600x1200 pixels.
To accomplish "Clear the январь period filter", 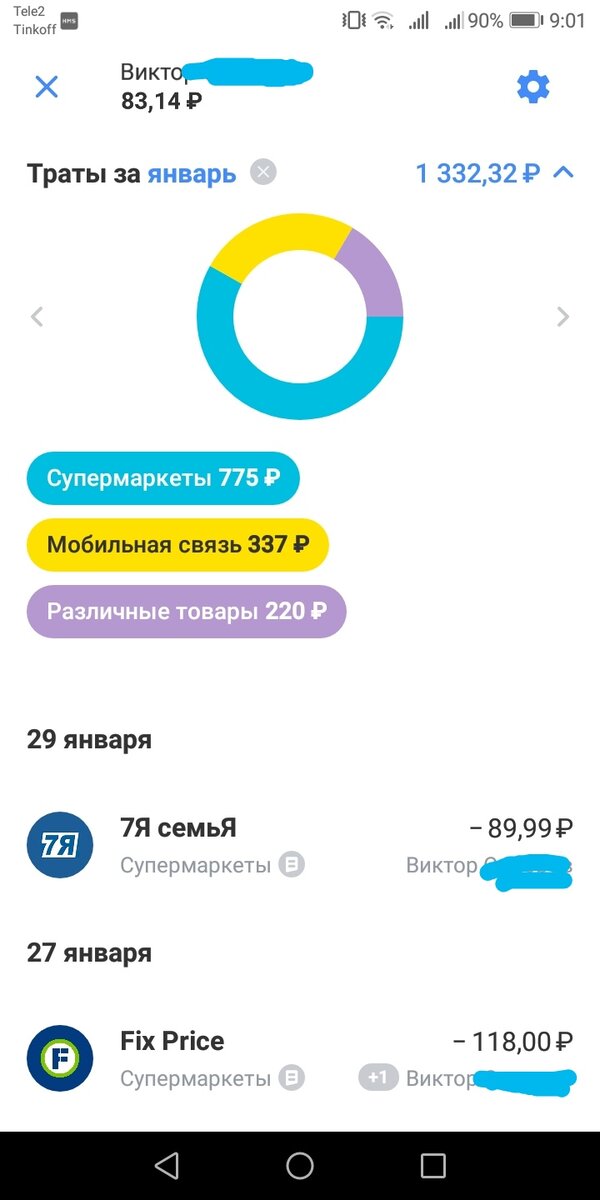I will [263, 172].
